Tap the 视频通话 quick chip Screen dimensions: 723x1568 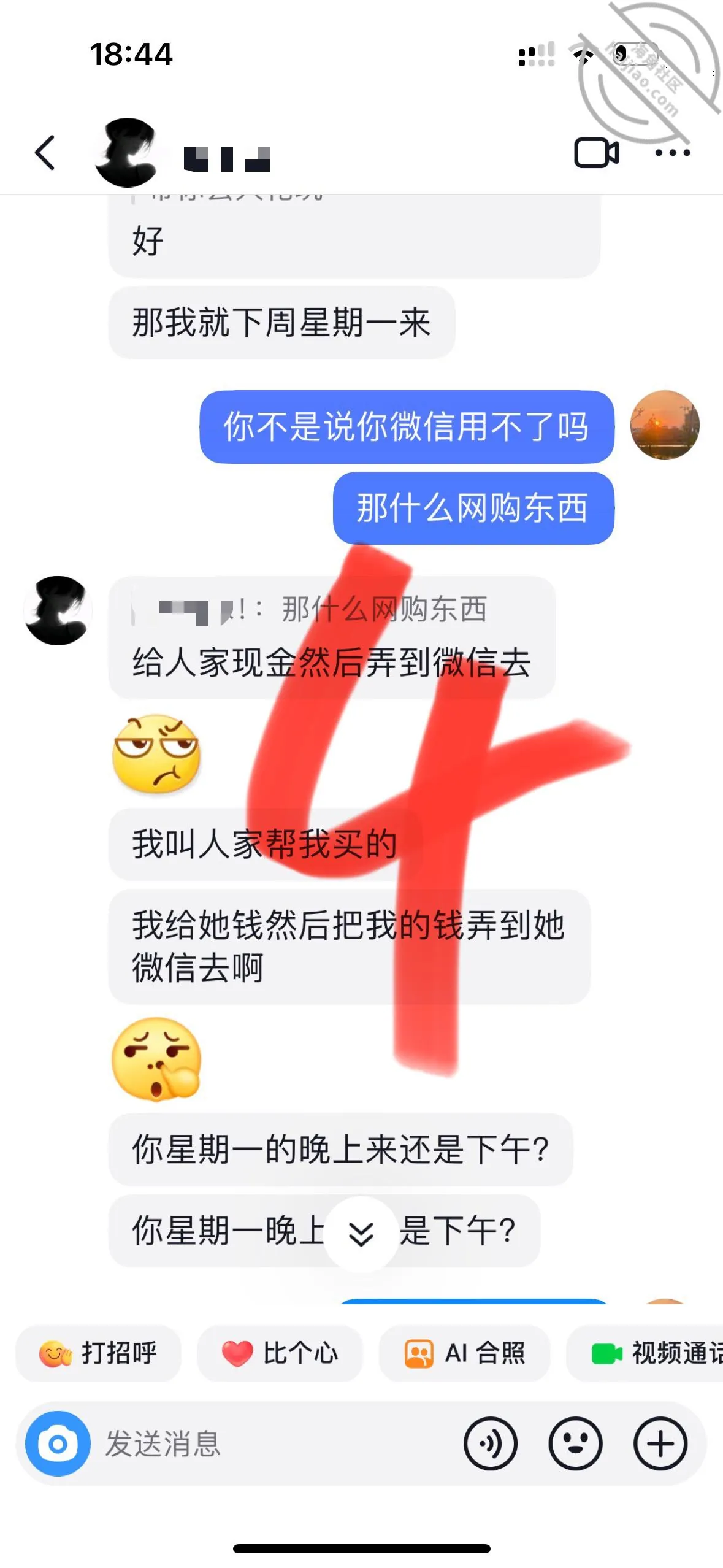click(x=645, y=1353)
